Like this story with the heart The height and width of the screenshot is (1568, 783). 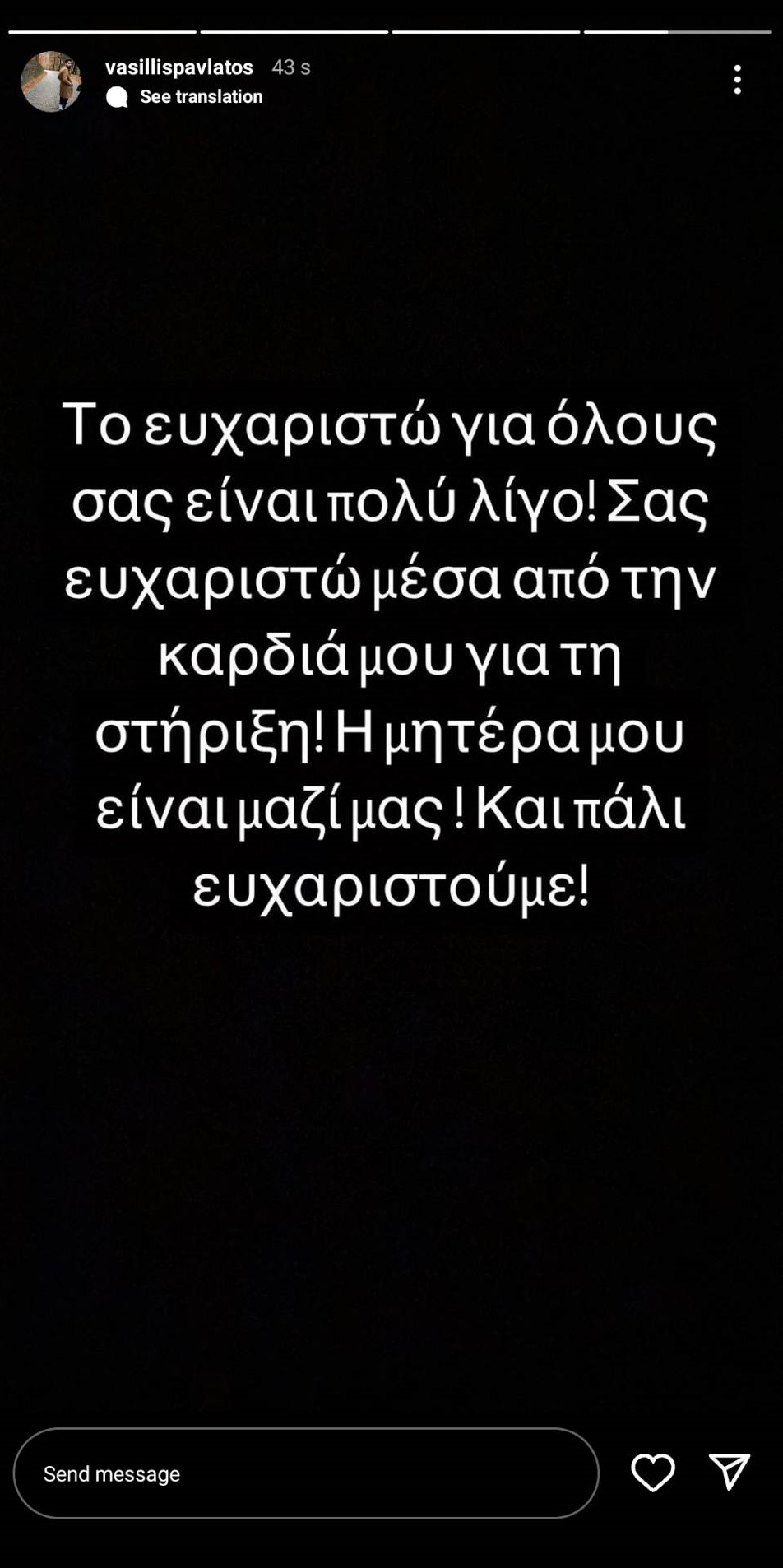point(653,1472)
